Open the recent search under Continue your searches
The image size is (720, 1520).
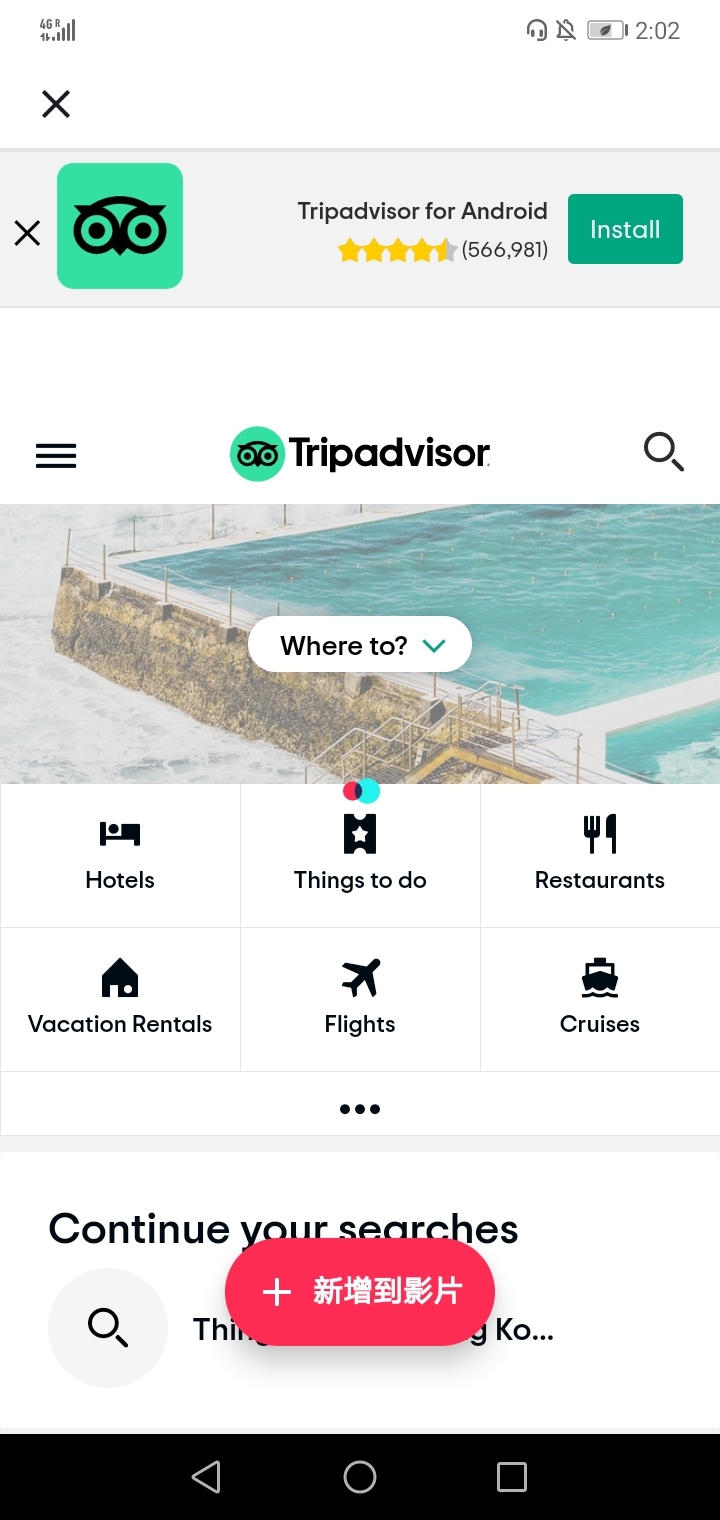[108, 1328]
